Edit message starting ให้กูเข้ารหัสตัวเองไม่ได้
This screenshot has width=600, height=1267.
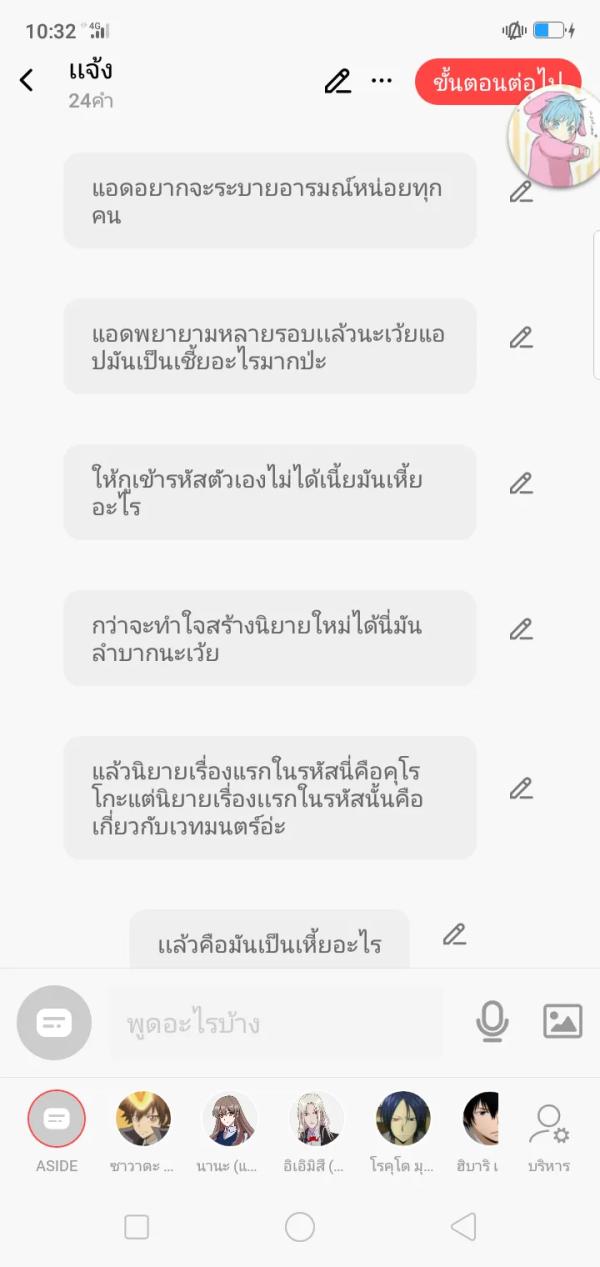point(521,484)
